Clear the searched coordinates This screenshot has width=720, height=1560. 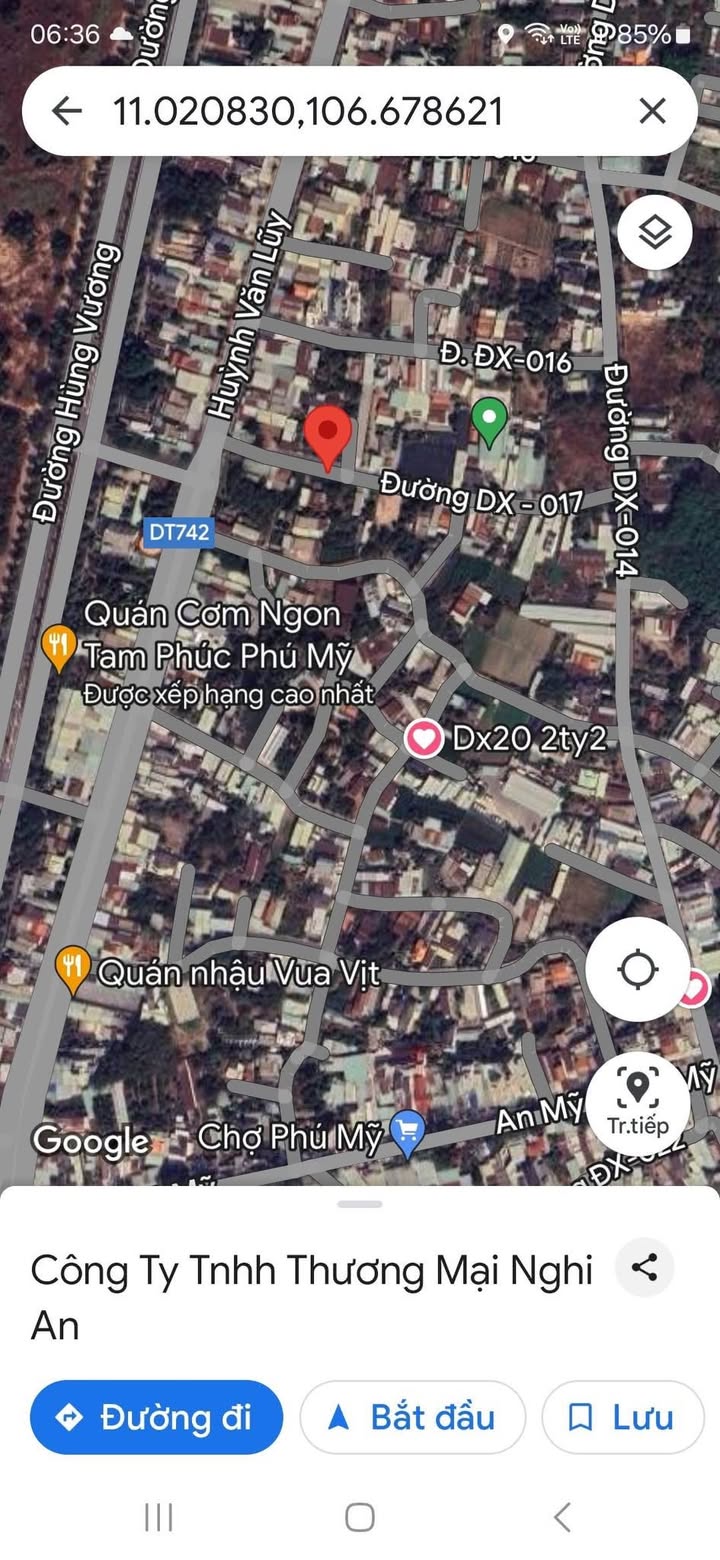point(652,110)
